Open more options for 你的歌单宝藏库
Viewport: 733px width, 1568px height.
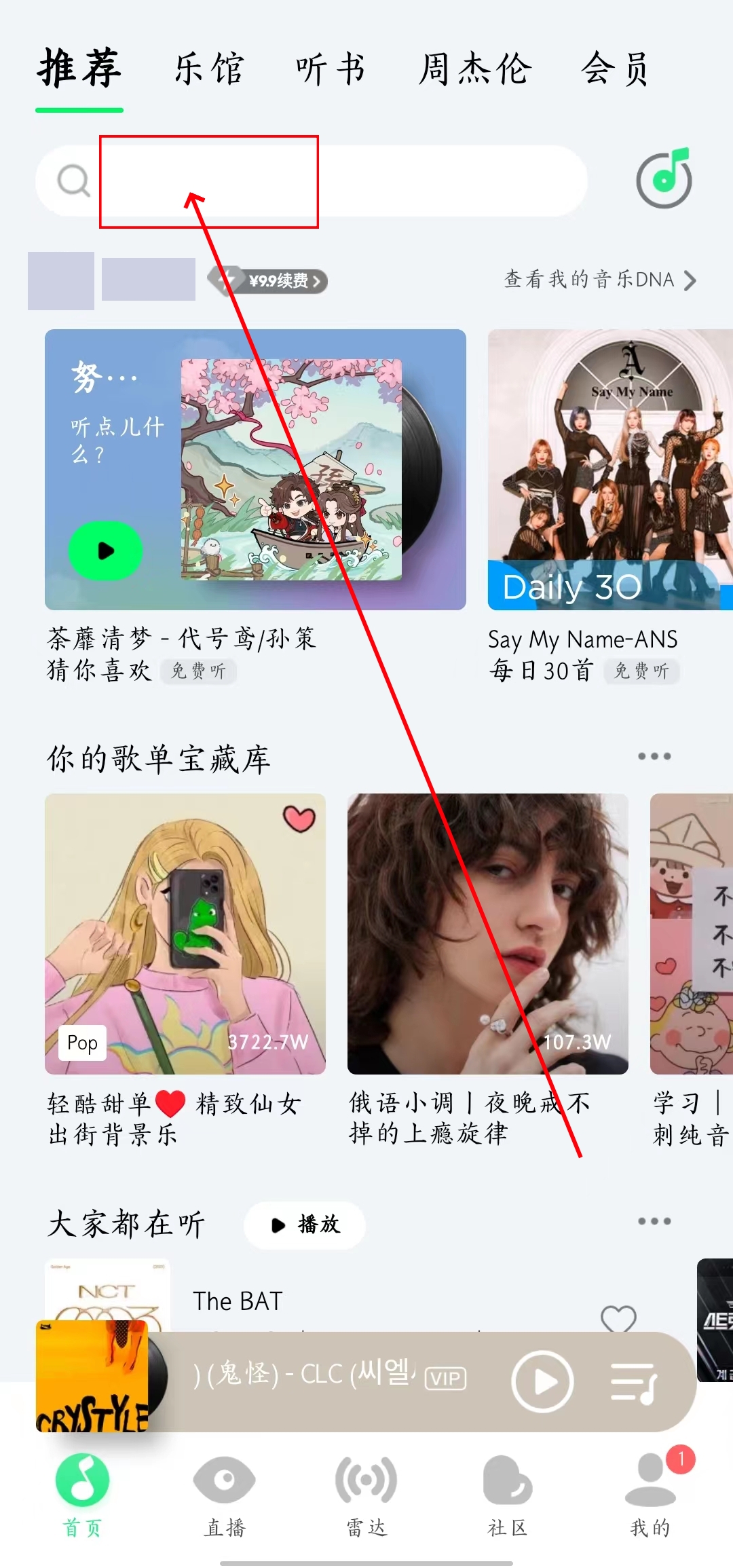(654, 756)
